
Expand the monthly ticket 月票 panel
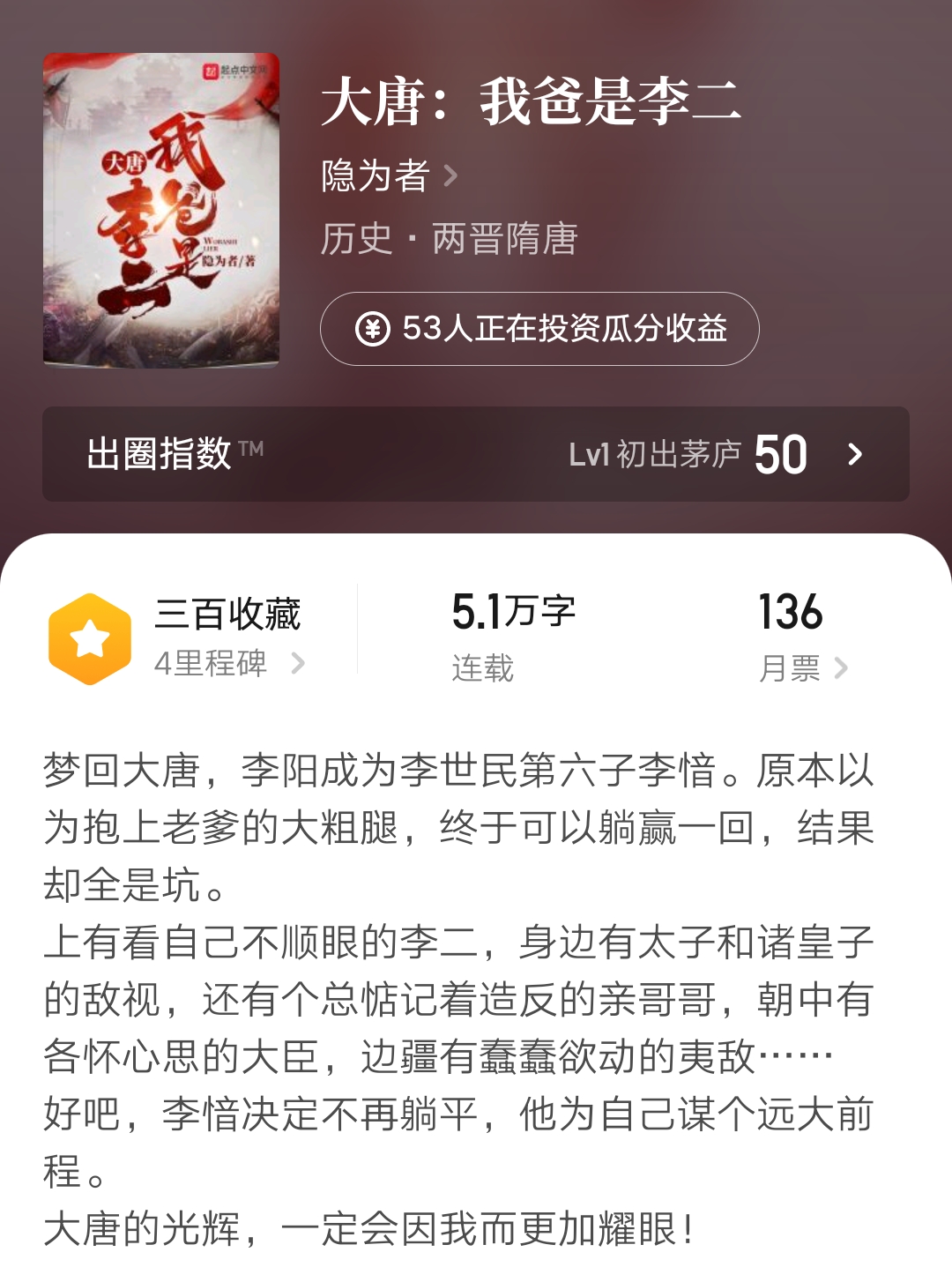(791, 669)
